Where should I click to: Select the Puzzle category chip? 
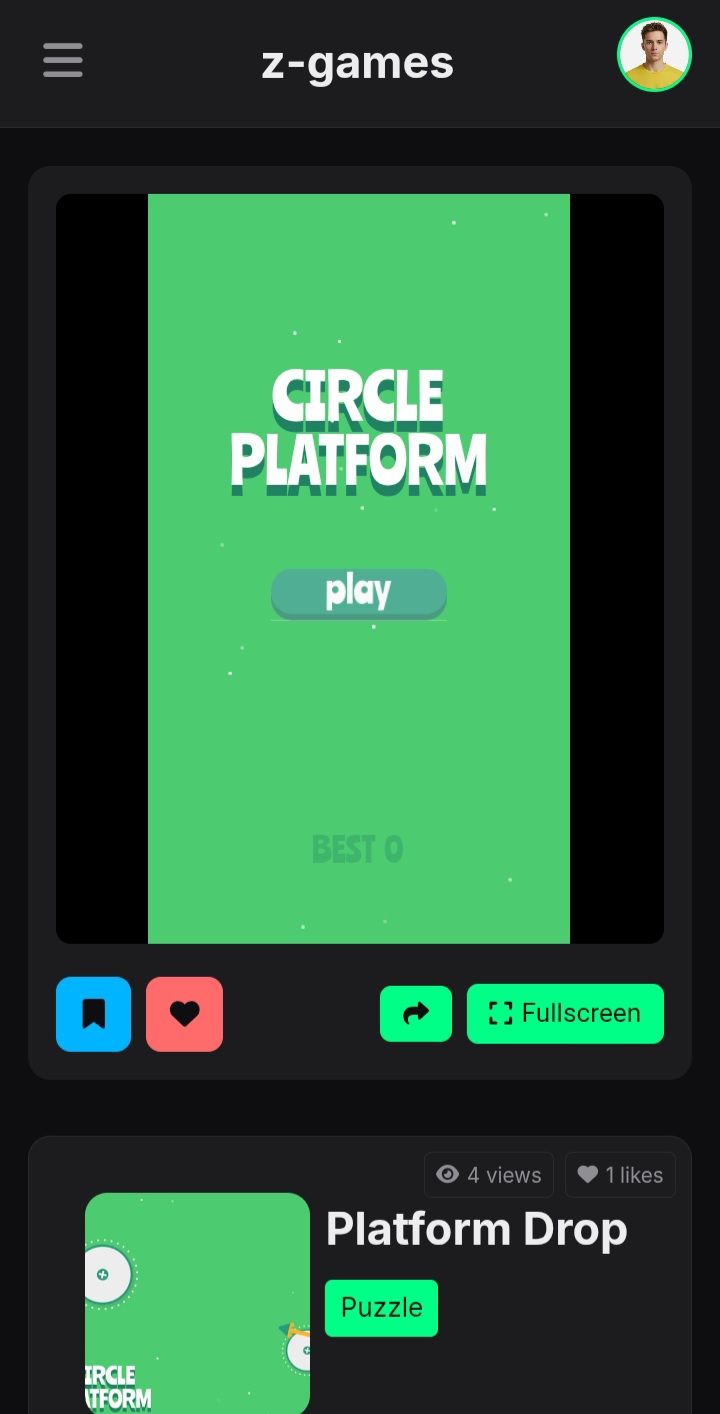click(381, 1307)
